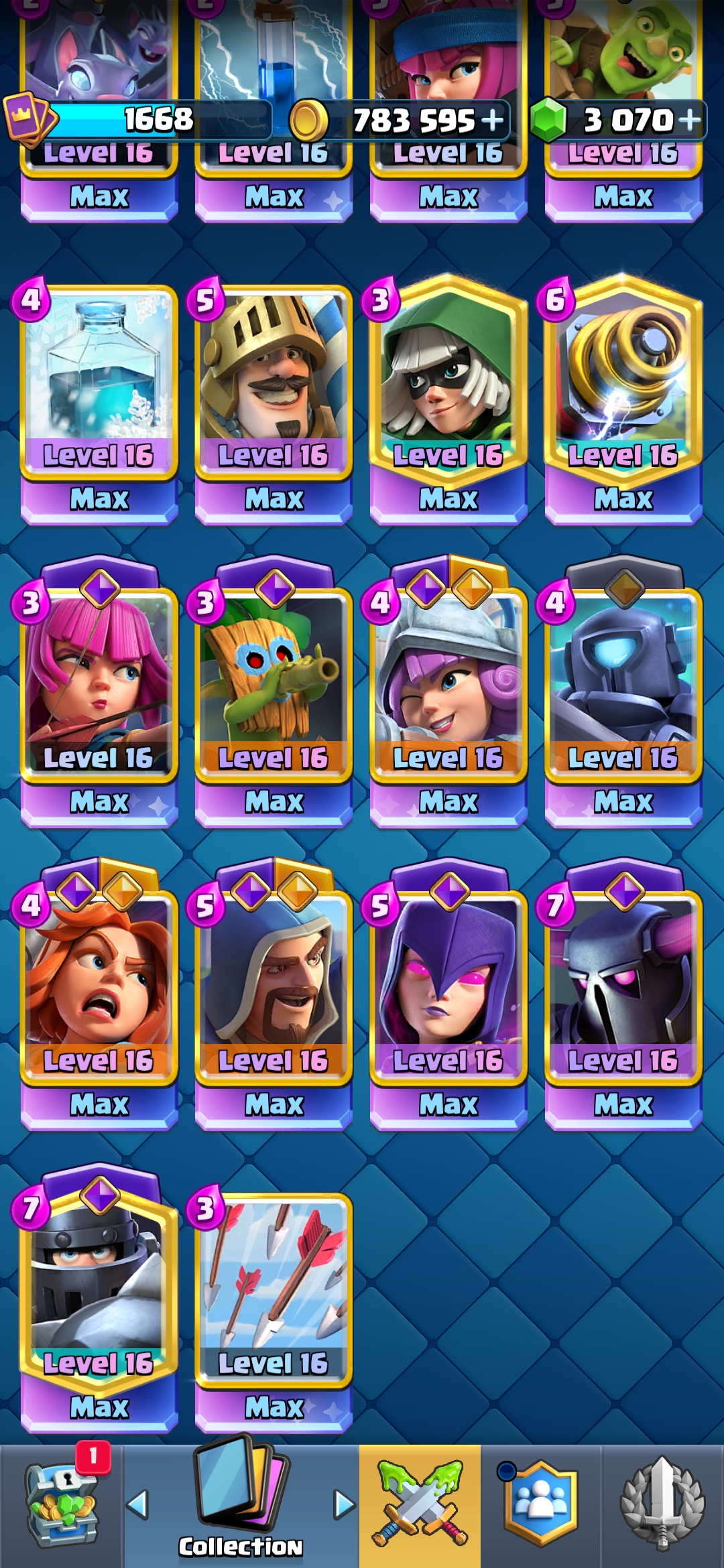Open the Witch card
This screenshot has height=1568, width=724.
coord(448,998)
